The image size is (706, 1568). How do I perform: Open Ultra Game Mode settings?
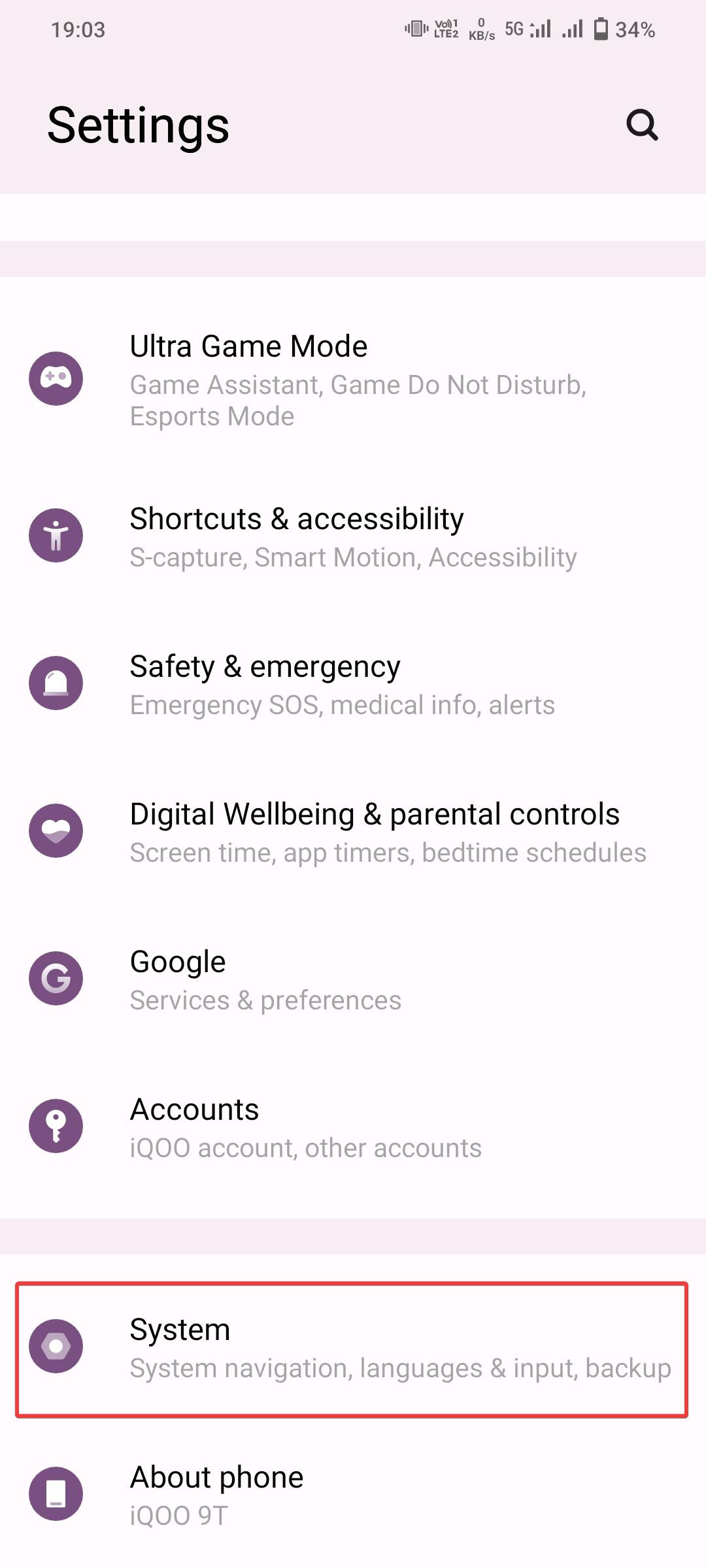pyautogui.click(x=353, y=380)
